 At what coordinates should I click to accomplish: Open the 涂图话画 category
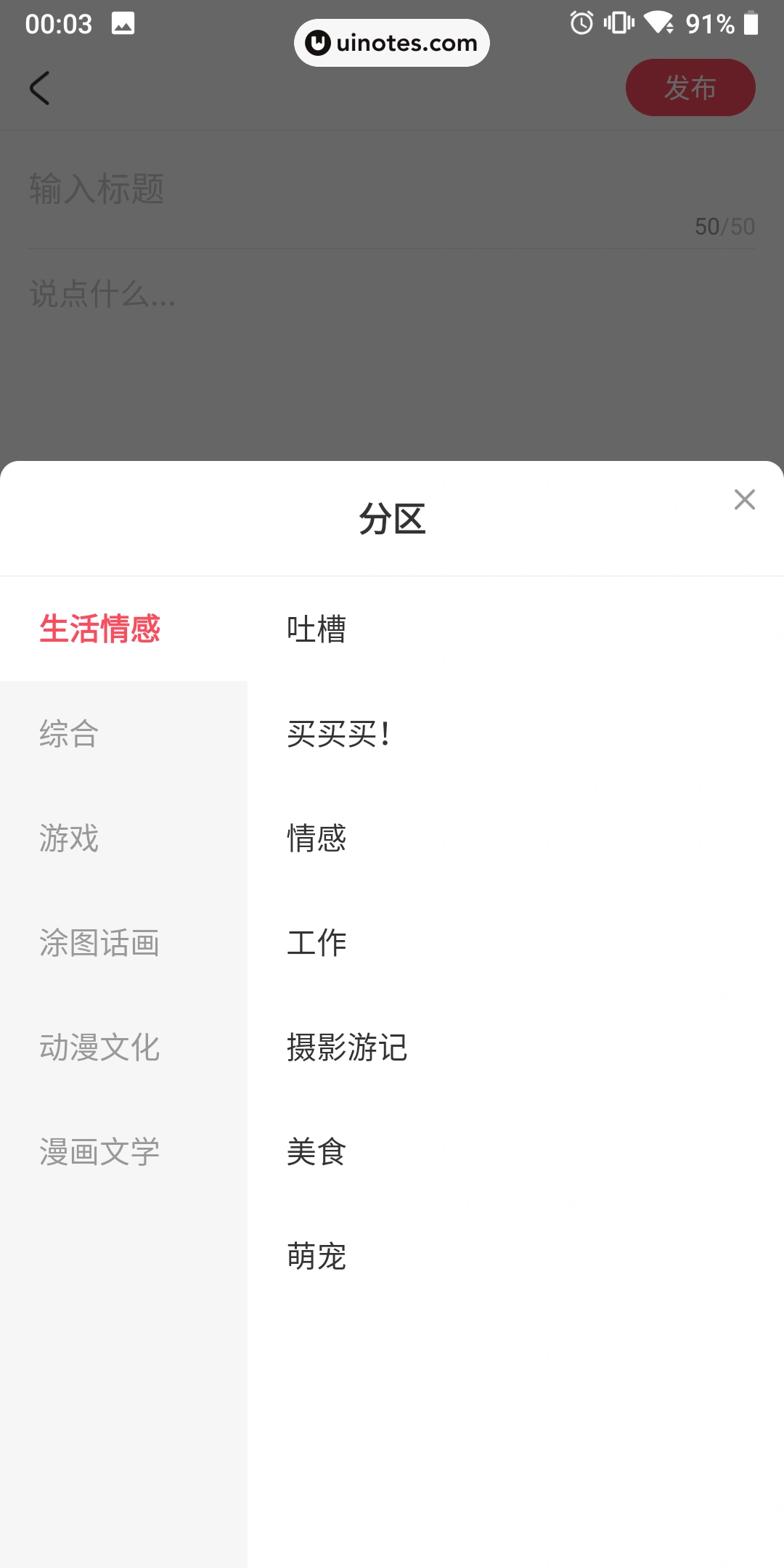(99, 942)
